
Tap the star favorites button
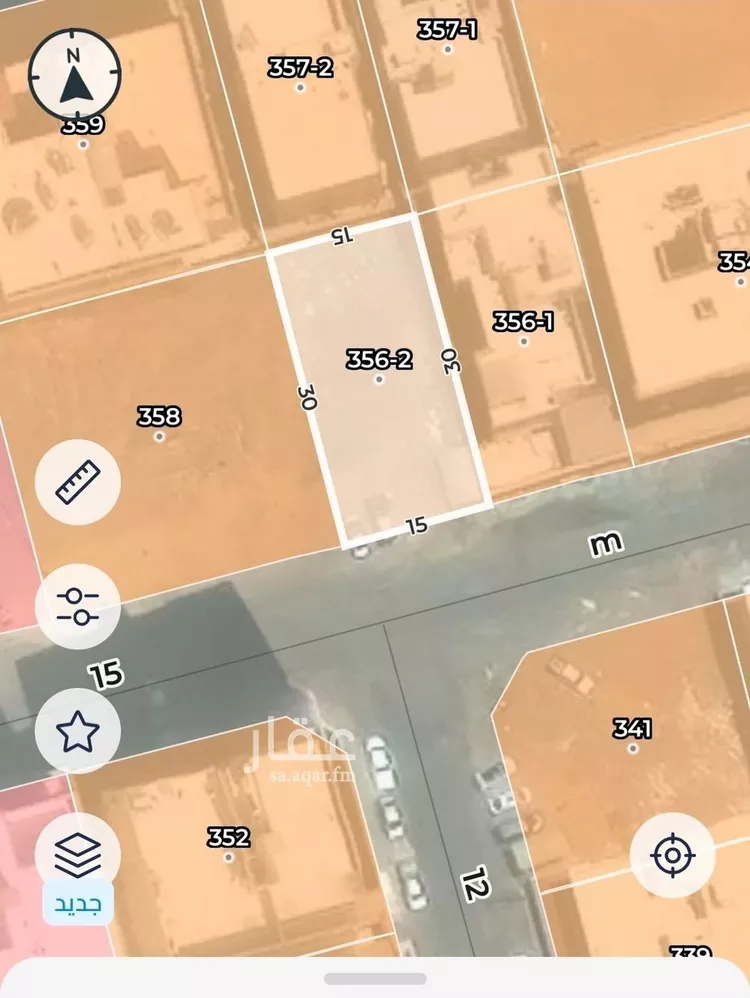coord(78,731)
